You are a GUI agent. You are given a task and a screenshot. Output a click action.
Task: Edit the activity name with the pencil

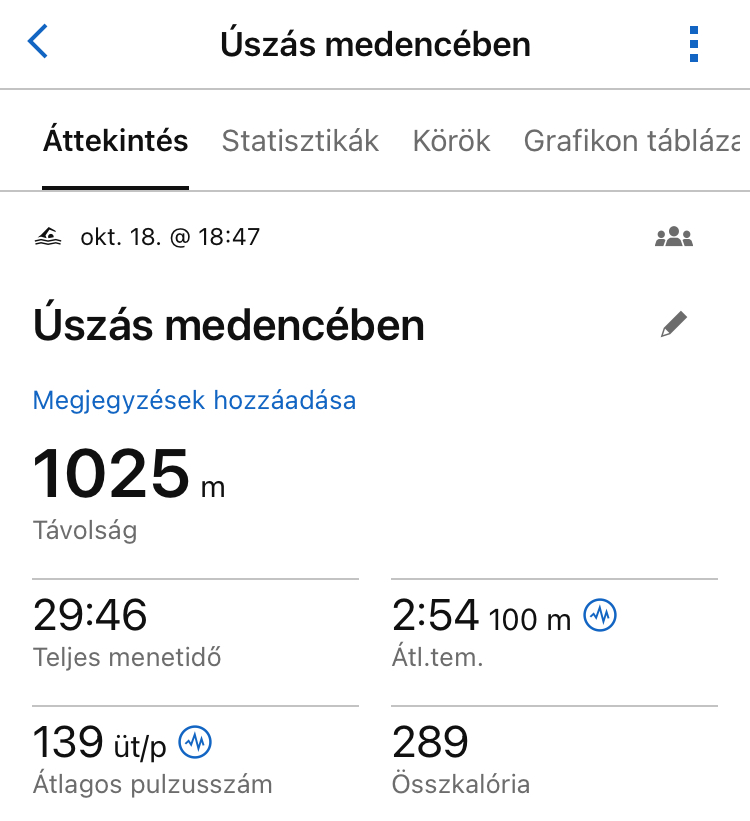674,325
